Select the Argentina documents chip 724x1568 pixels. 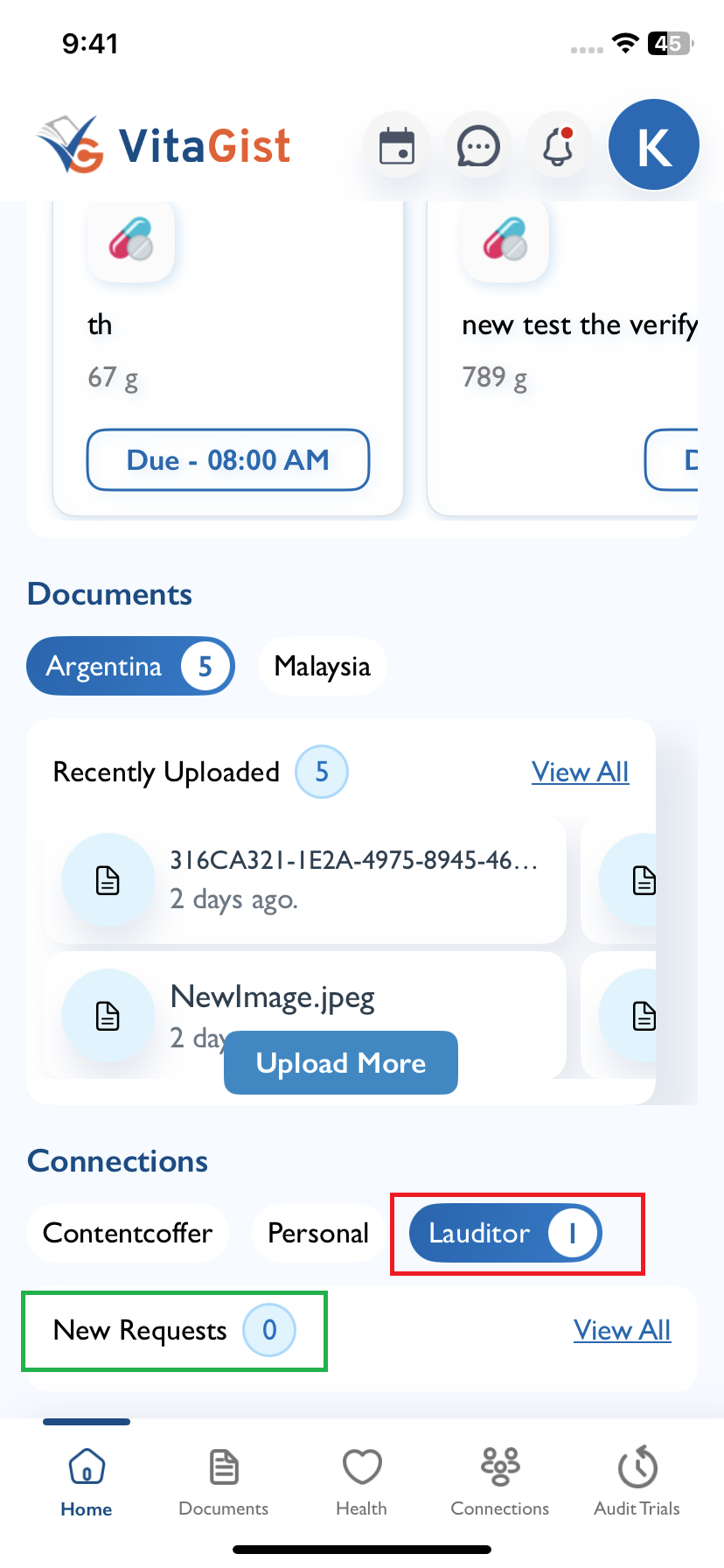point(131,666)
